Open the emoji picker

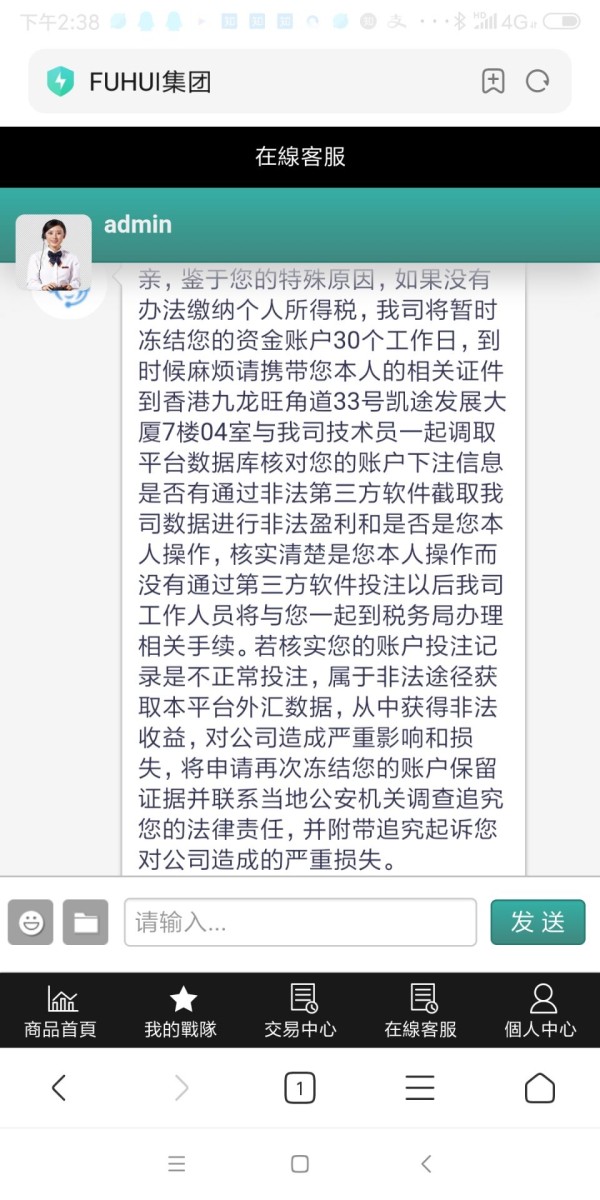click(x=30, y=922)
